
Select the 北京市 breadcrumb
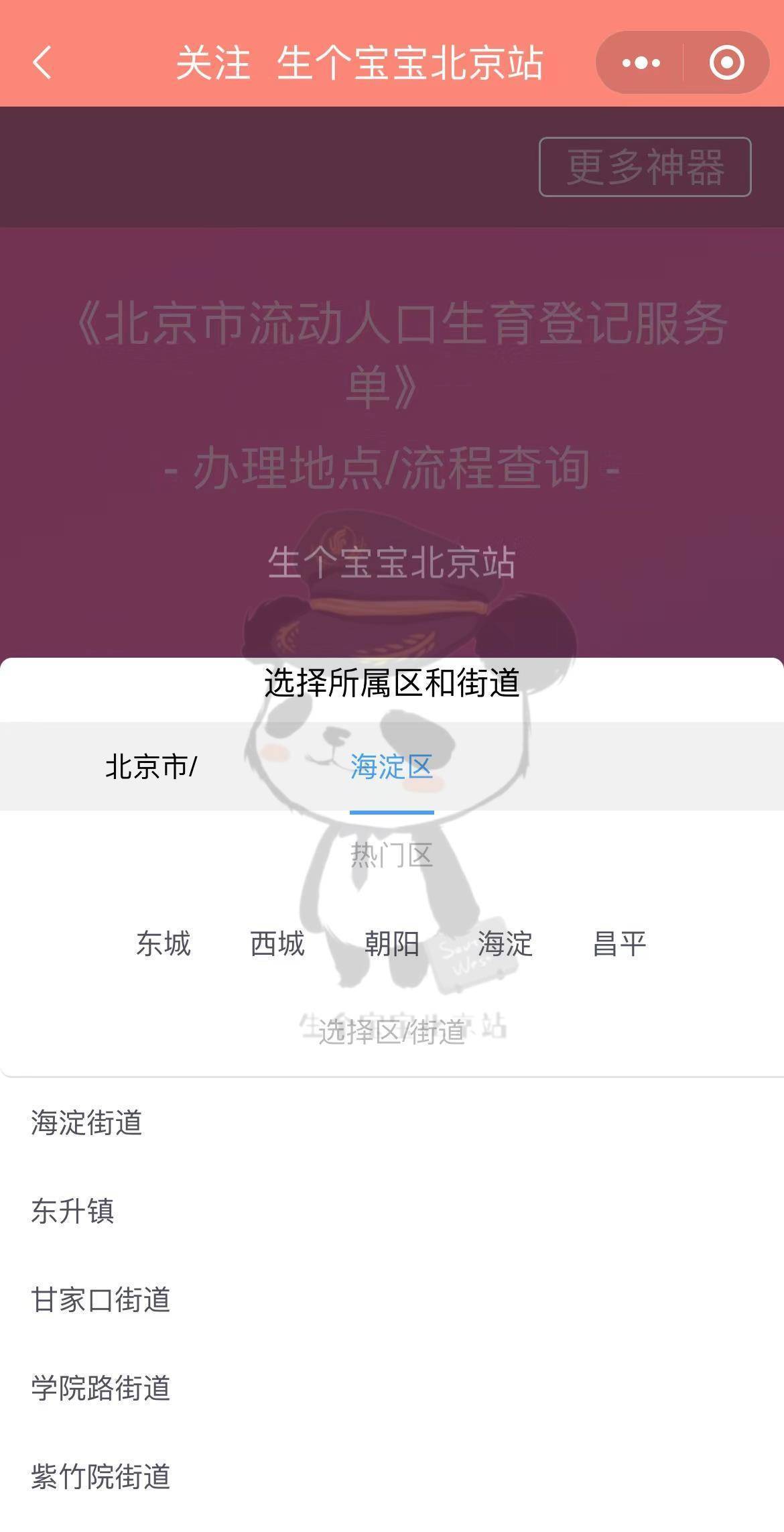(151, 766)
